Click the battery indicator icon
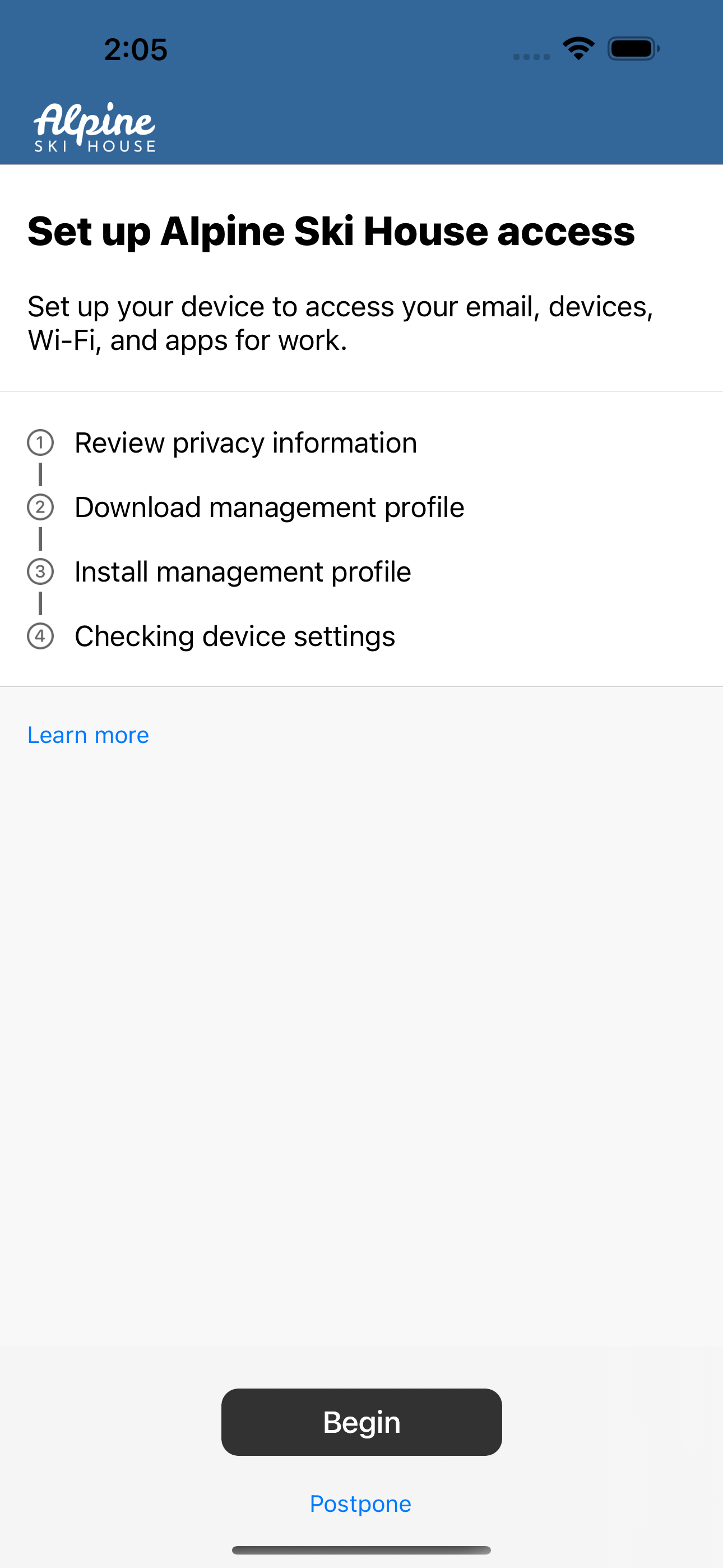The height and width of the screenshot is (1568, 723). pos(632,50)
